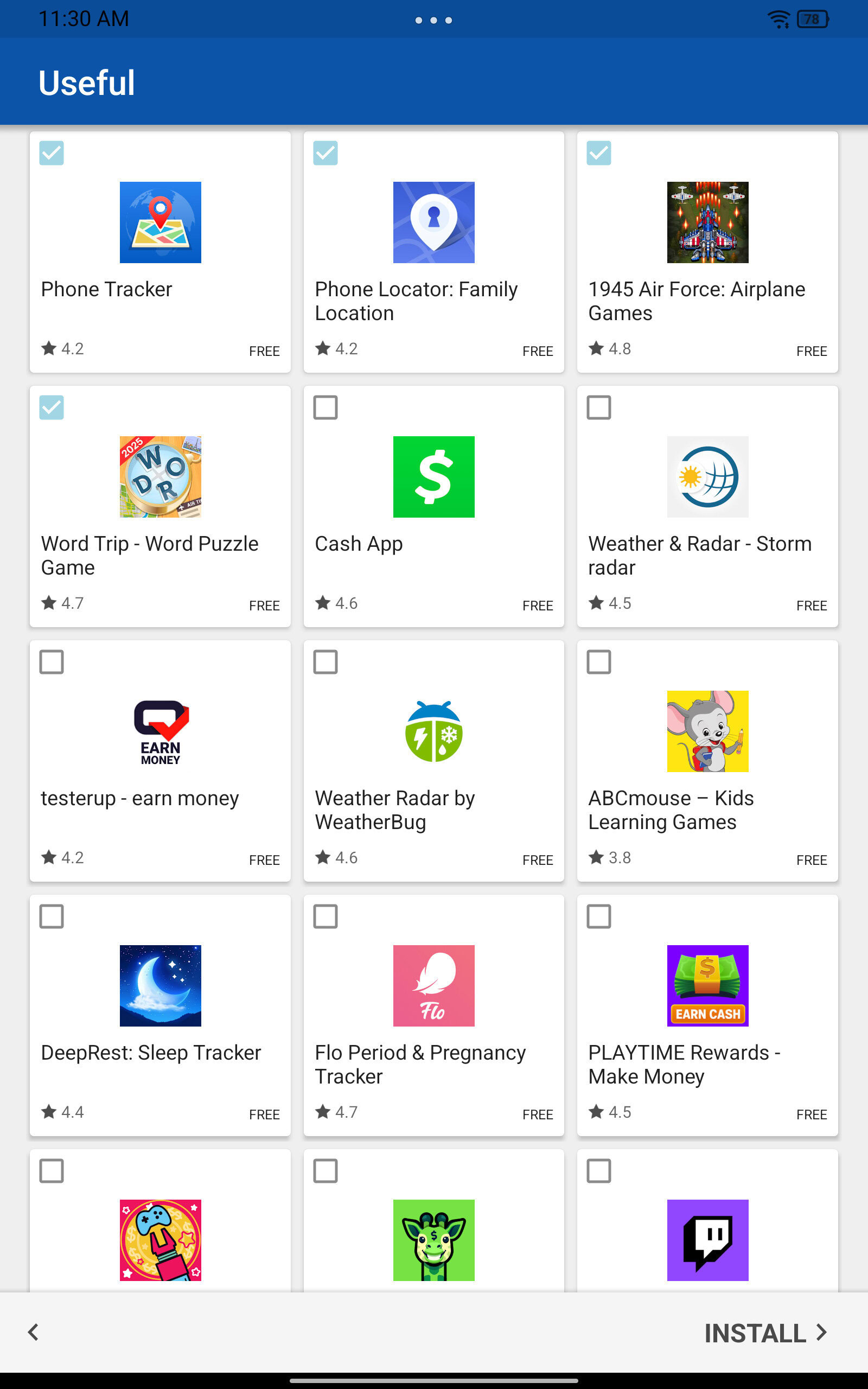This screenshot has width=868, height=1389.
Task: Tick the testerup - earn money checkbox
Action: click(51, 662)
